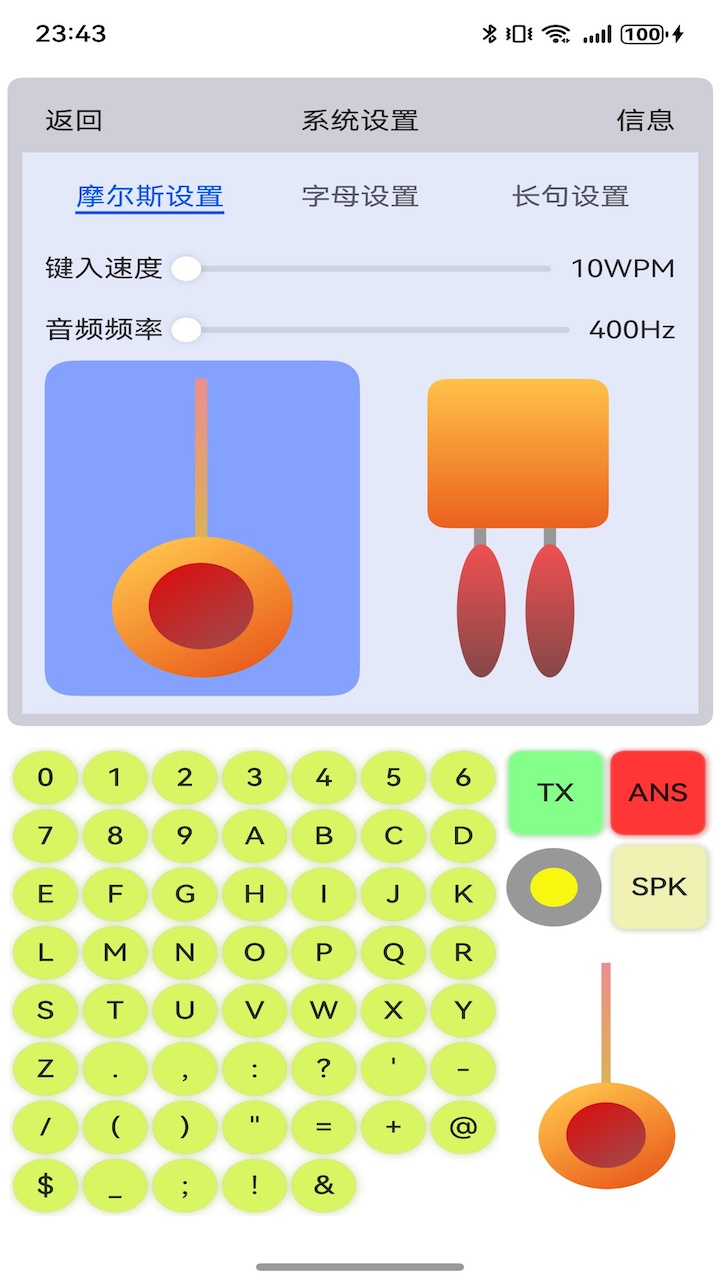The height and width of the screenshot is (1280, 720).
Task: Toggle the SPK speaker button
Action: 659,886
